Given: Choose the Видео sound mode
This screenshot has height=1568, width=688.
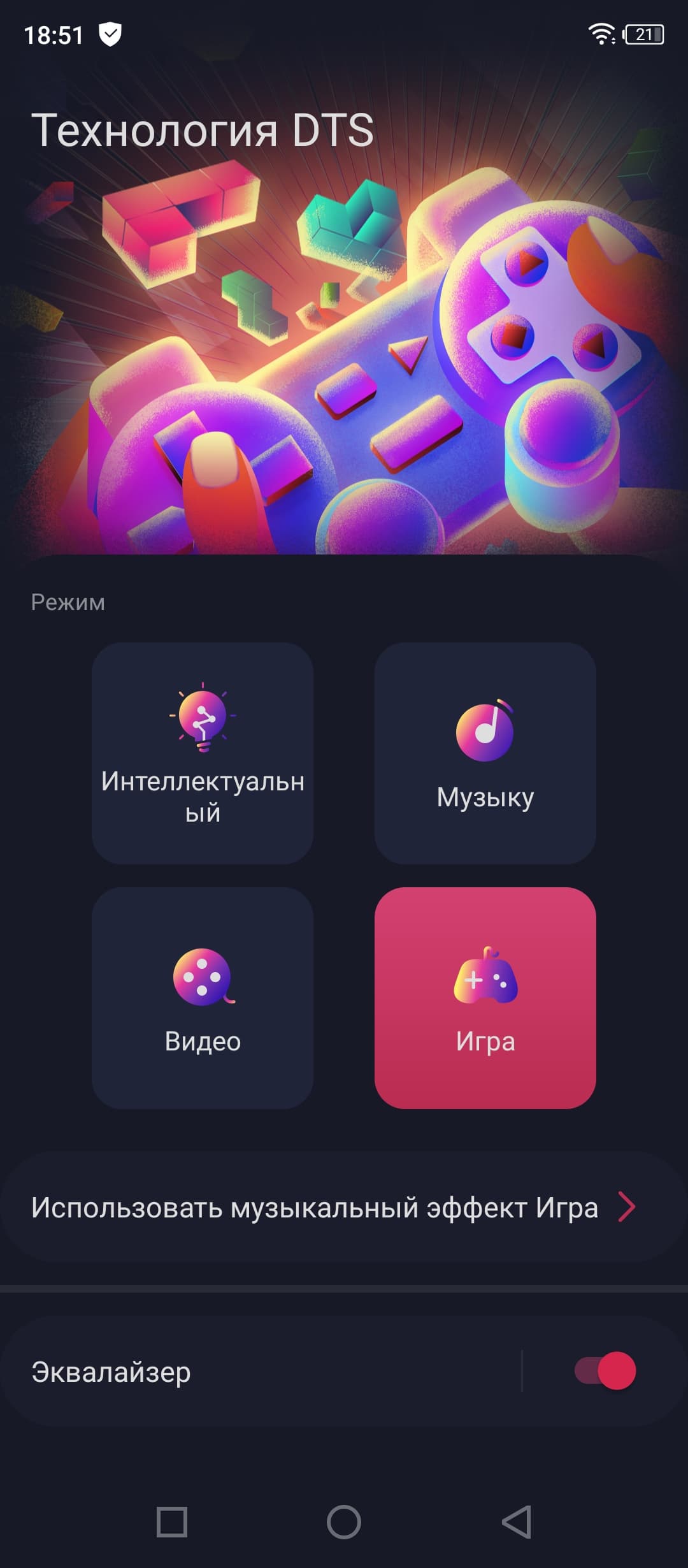Looking at the screenshot, I should tap(203, 998).
